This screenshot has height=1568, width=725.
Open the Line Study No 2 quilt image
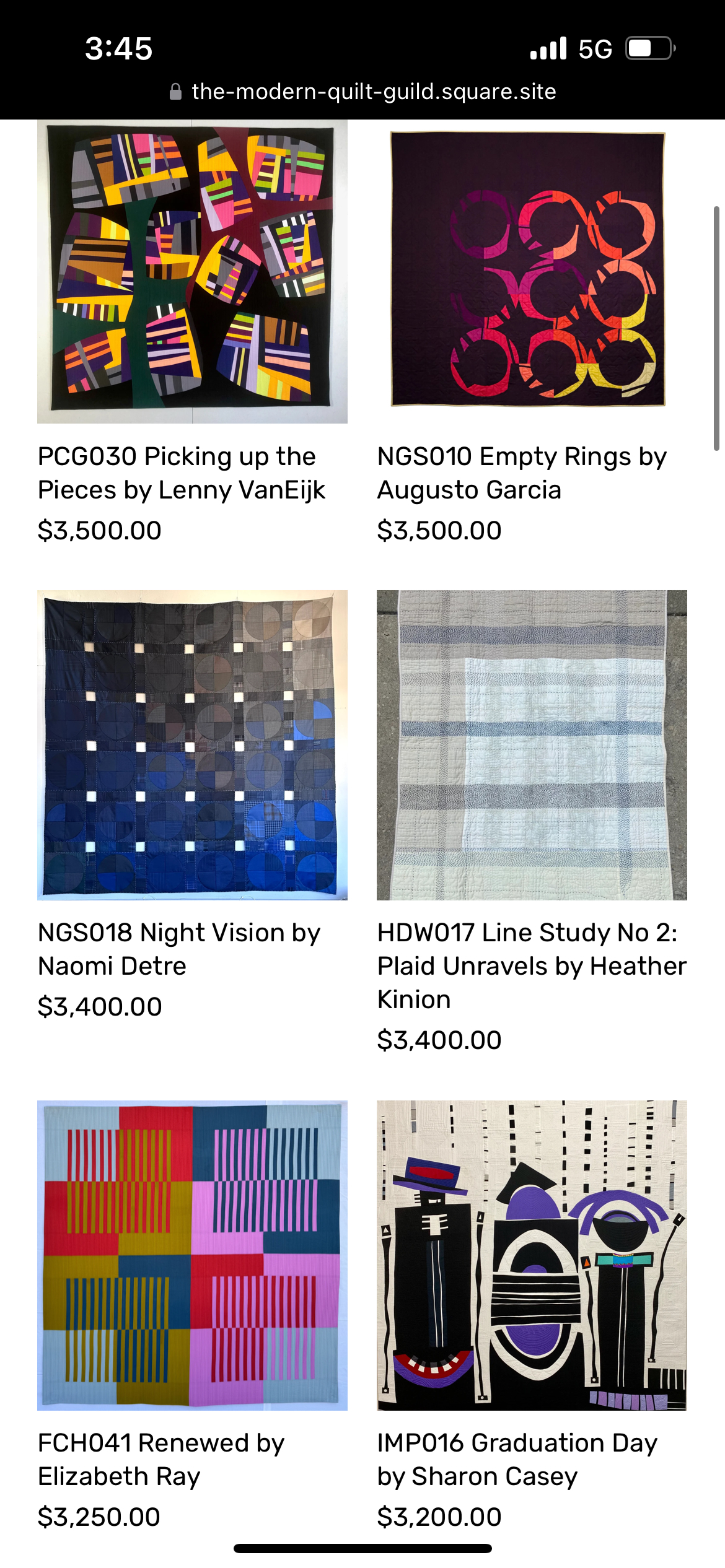click(532, 744)
